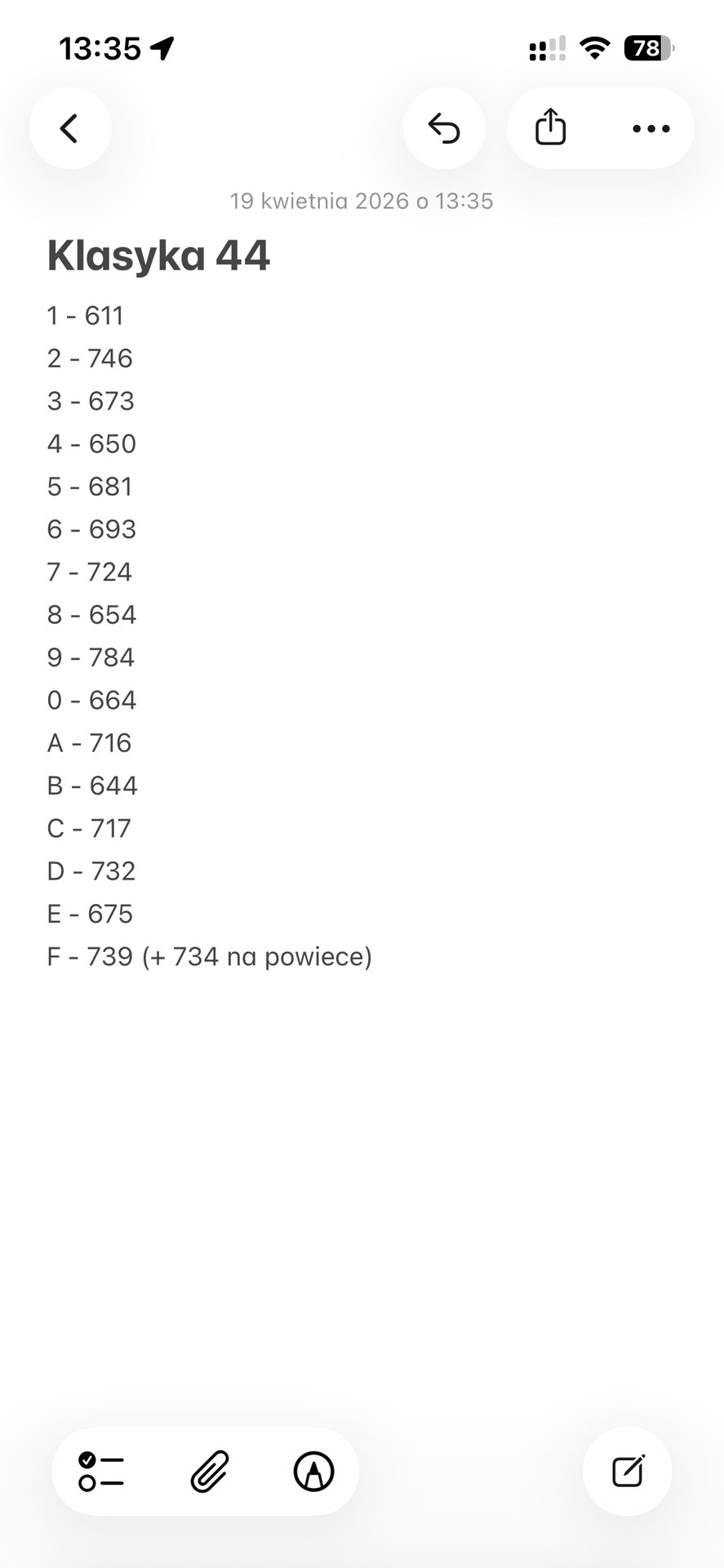Attach a file with the paperclip

point(210,1472)
